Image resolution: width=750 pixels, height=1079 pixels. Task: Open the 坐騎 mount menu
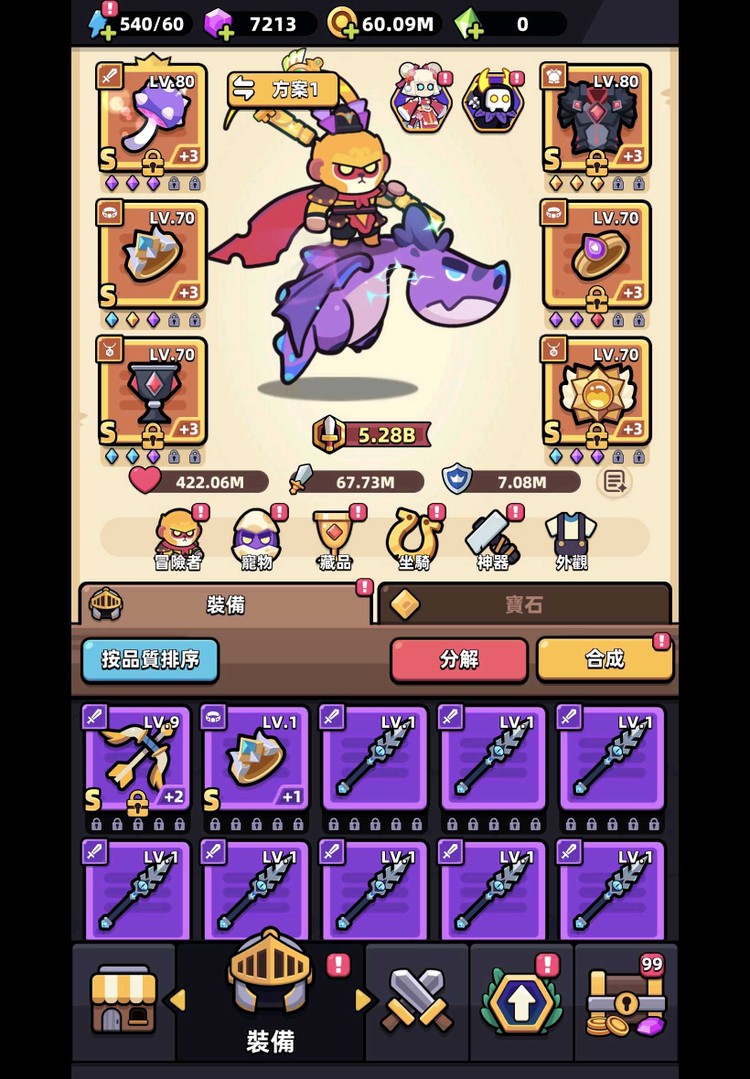point(414,540)
